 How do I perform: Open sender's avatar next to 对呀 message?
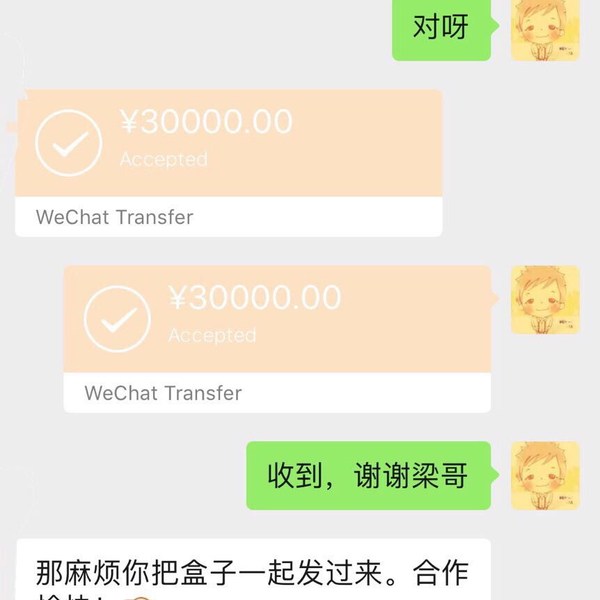pos(545,26)
